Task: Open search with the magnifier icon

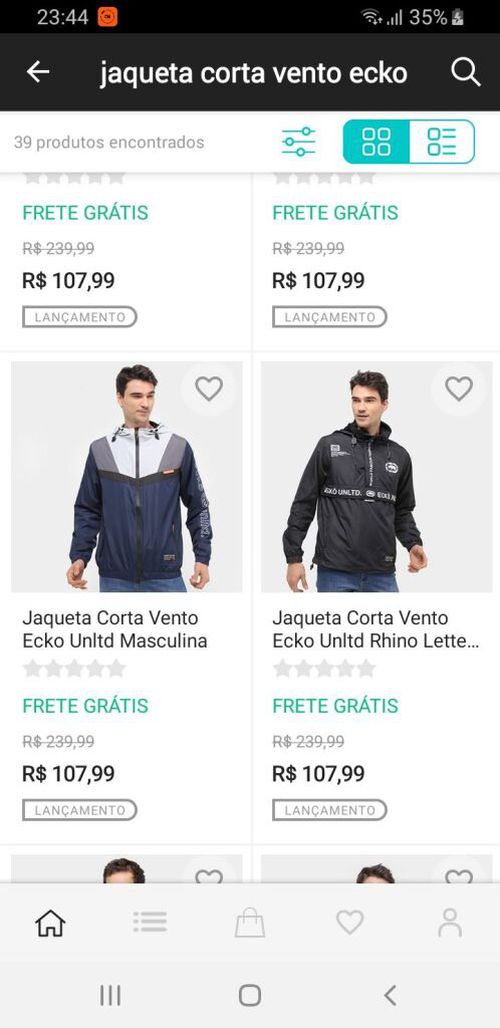Action: click(x=465, y=72)
